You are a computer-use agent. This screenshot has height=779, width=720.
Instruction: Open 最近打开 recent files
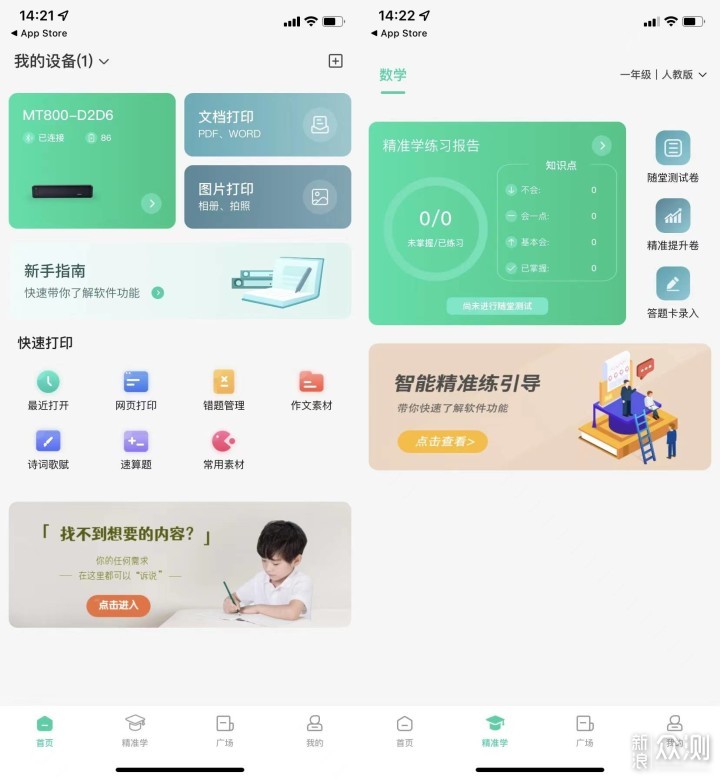click(48, 389)
